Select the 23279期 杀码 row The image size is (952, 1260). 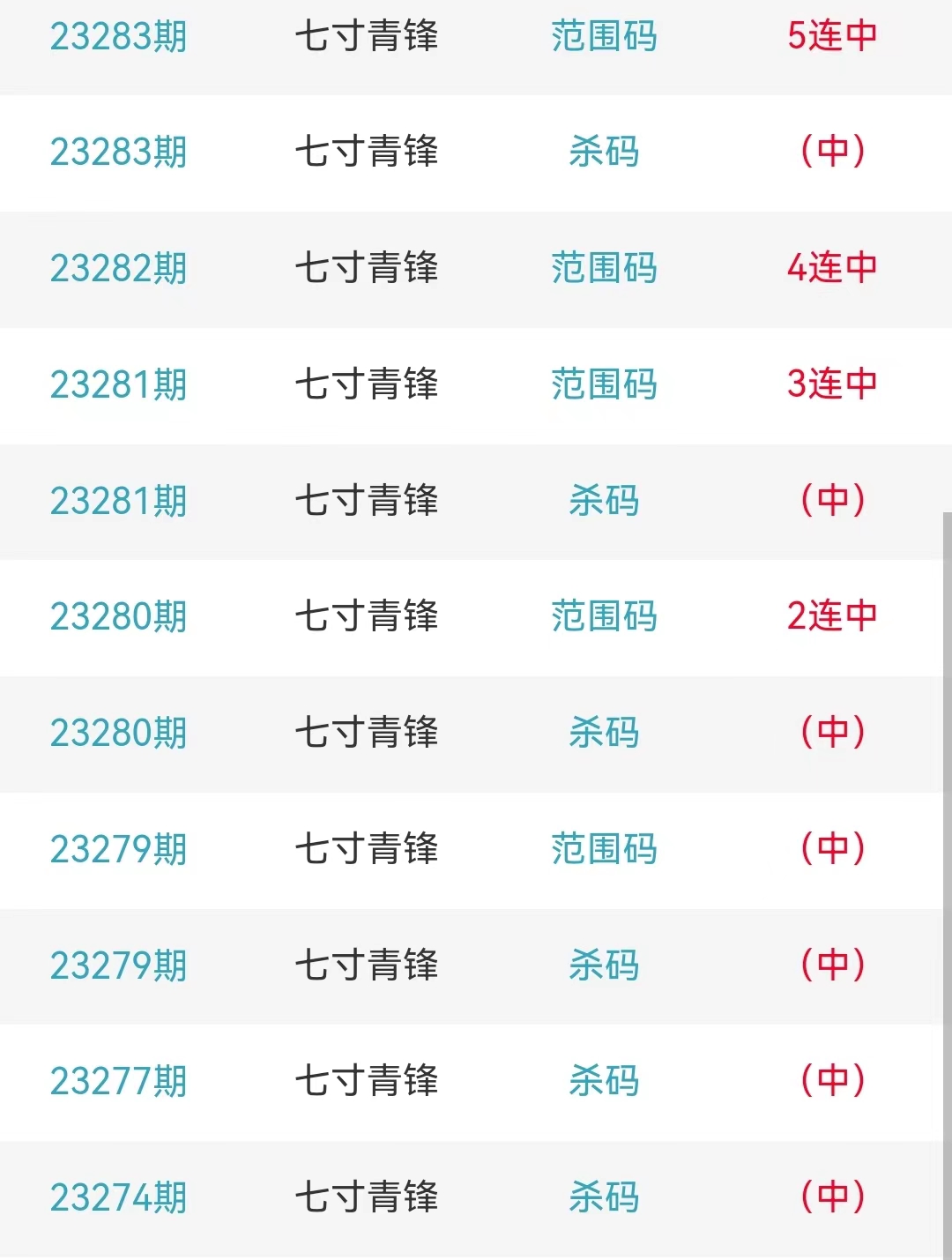click(x=476, y=966)
